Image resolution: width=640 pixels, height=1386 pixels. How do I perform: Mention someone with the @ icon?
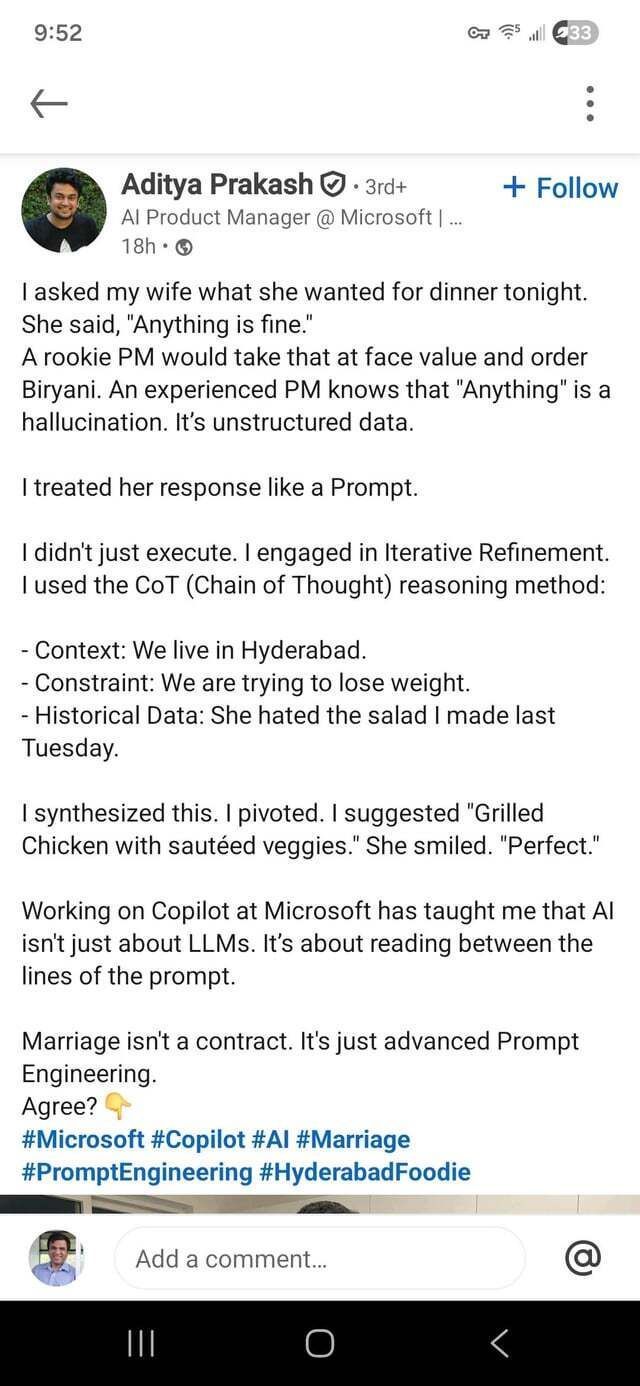(x=582, y=1258)
